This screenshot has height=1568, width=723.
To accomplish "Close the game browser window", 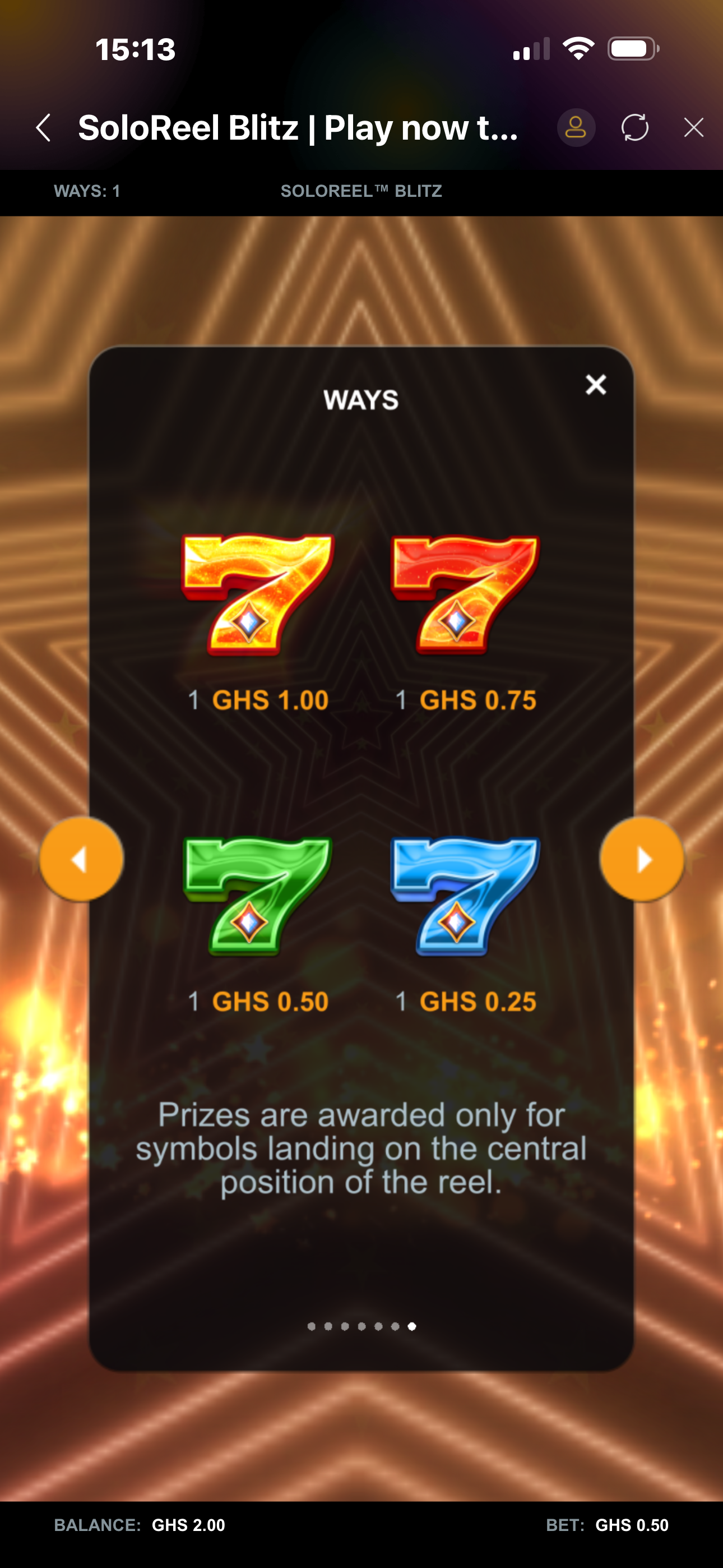I will click(x=694, y=128).
